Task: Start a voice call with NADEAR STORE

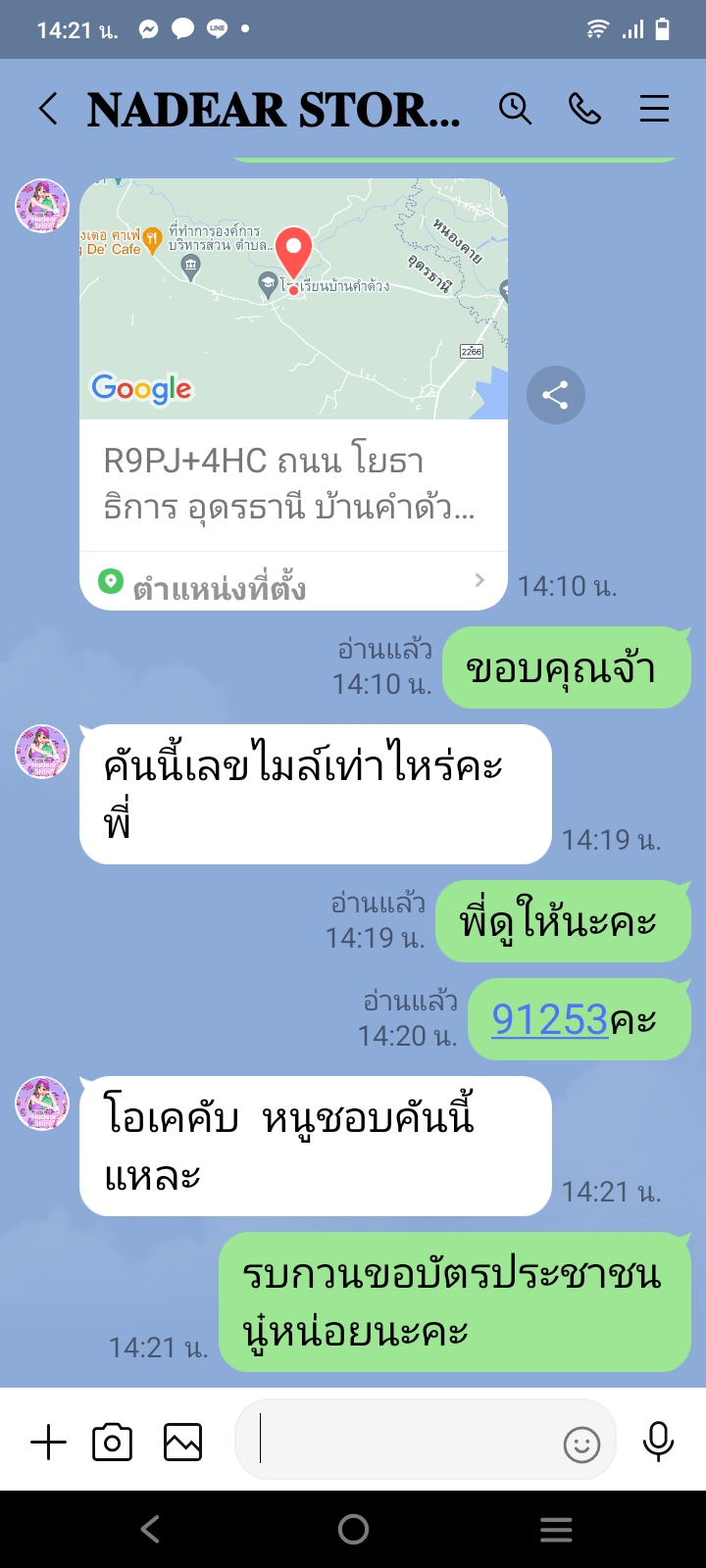Action: coord(584,109)
